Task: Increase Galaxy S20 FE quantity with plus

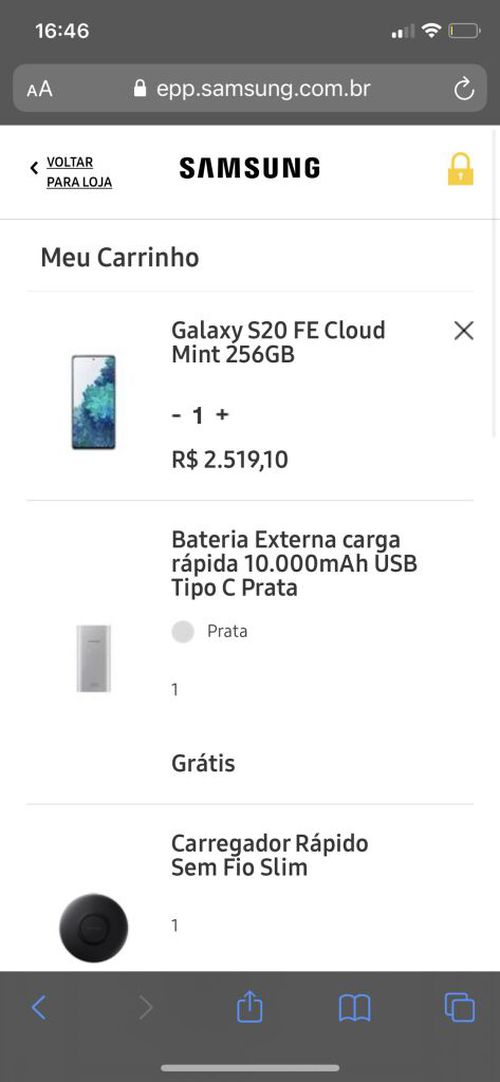Action: coord(221,415)
